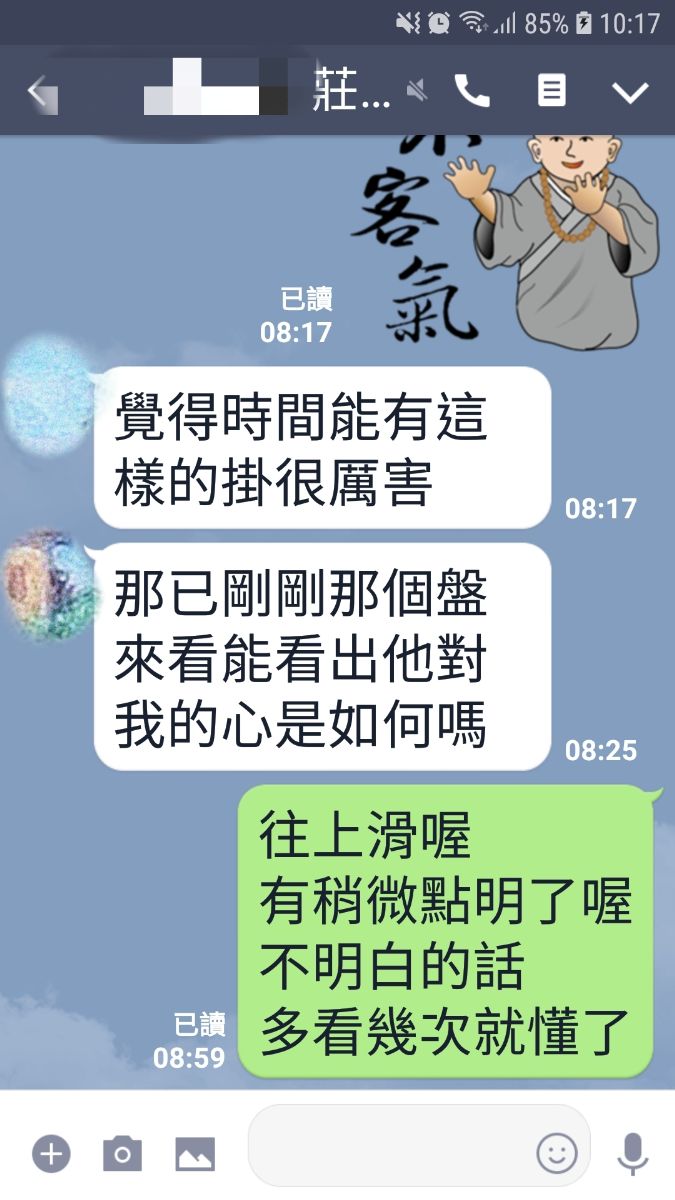Viewport: 675px width, 1200px height.
Task: Expand the chat options chevron
Action: [630, 92]
